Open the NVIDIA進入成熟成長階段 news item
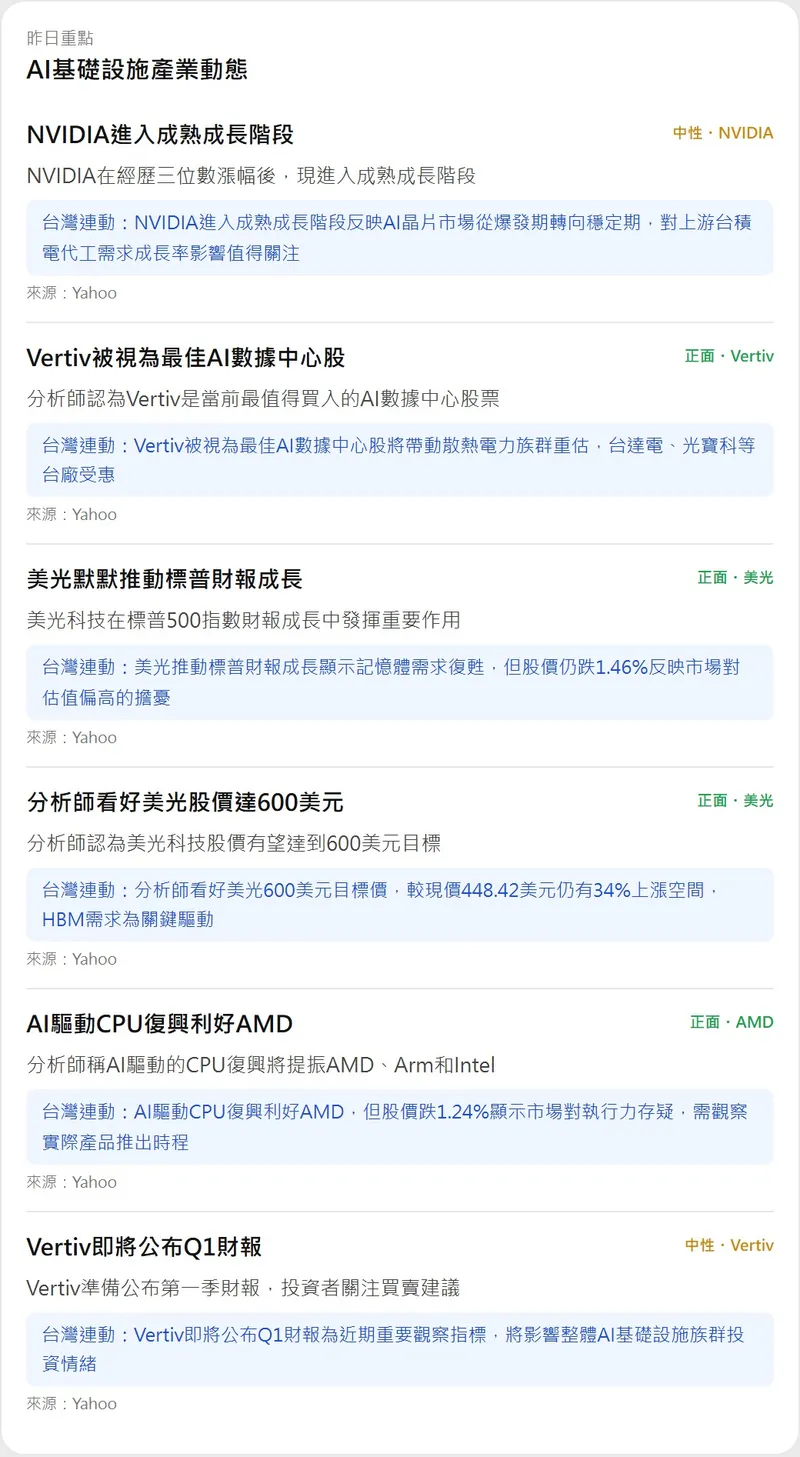The height and width of the screenshot is (1457, 800). 160,134
